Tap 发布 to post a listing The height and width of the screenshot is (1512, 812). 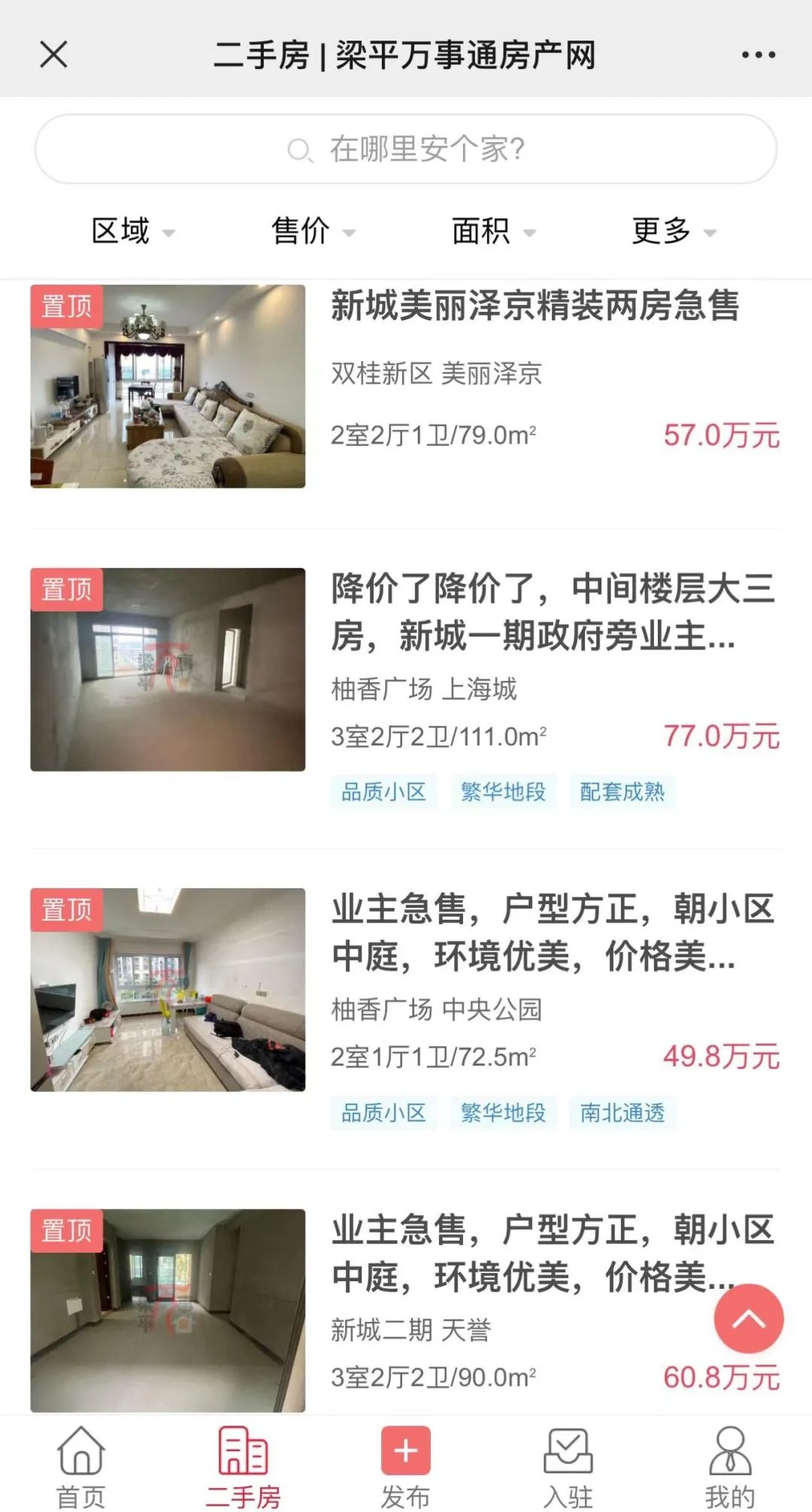(406, 1467)
